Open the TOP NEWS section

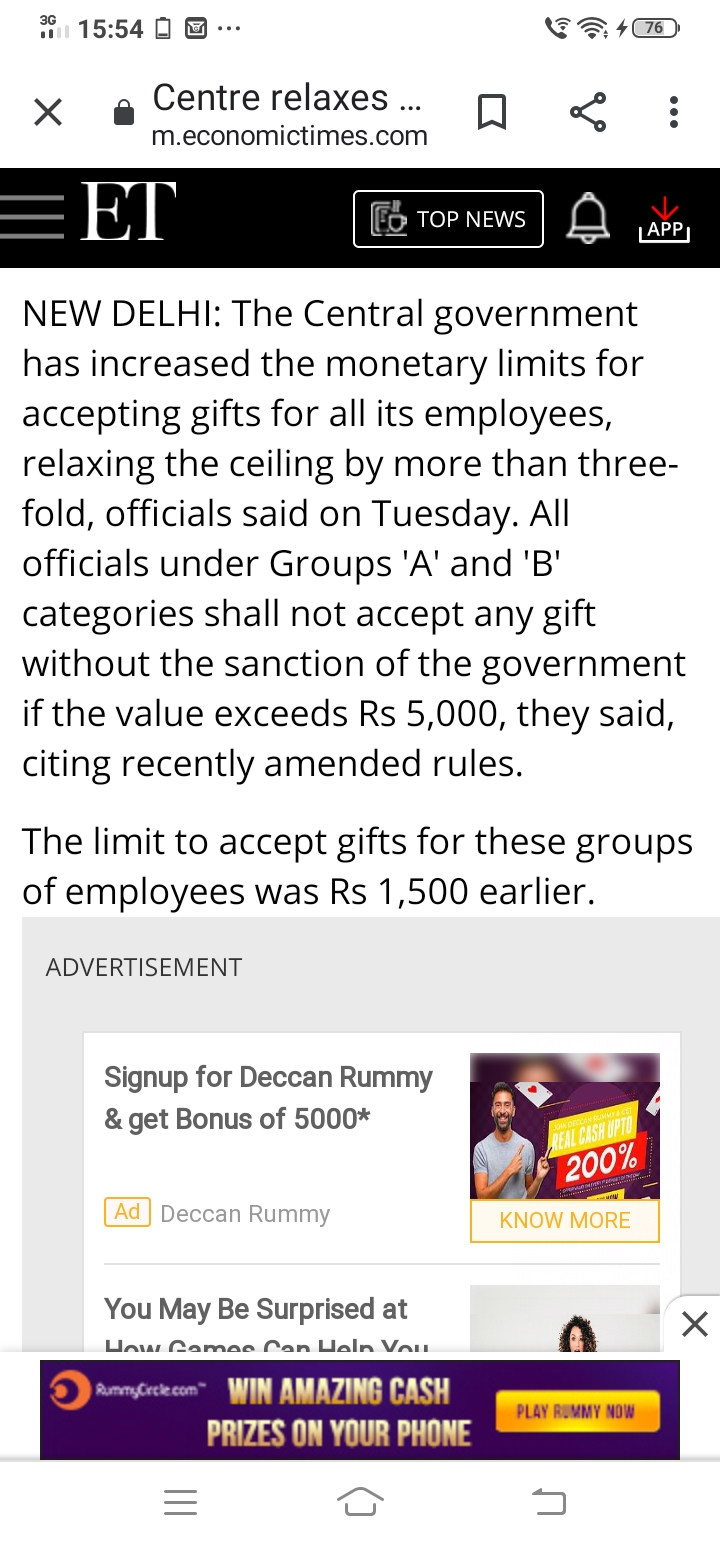[x=448, y=219]
